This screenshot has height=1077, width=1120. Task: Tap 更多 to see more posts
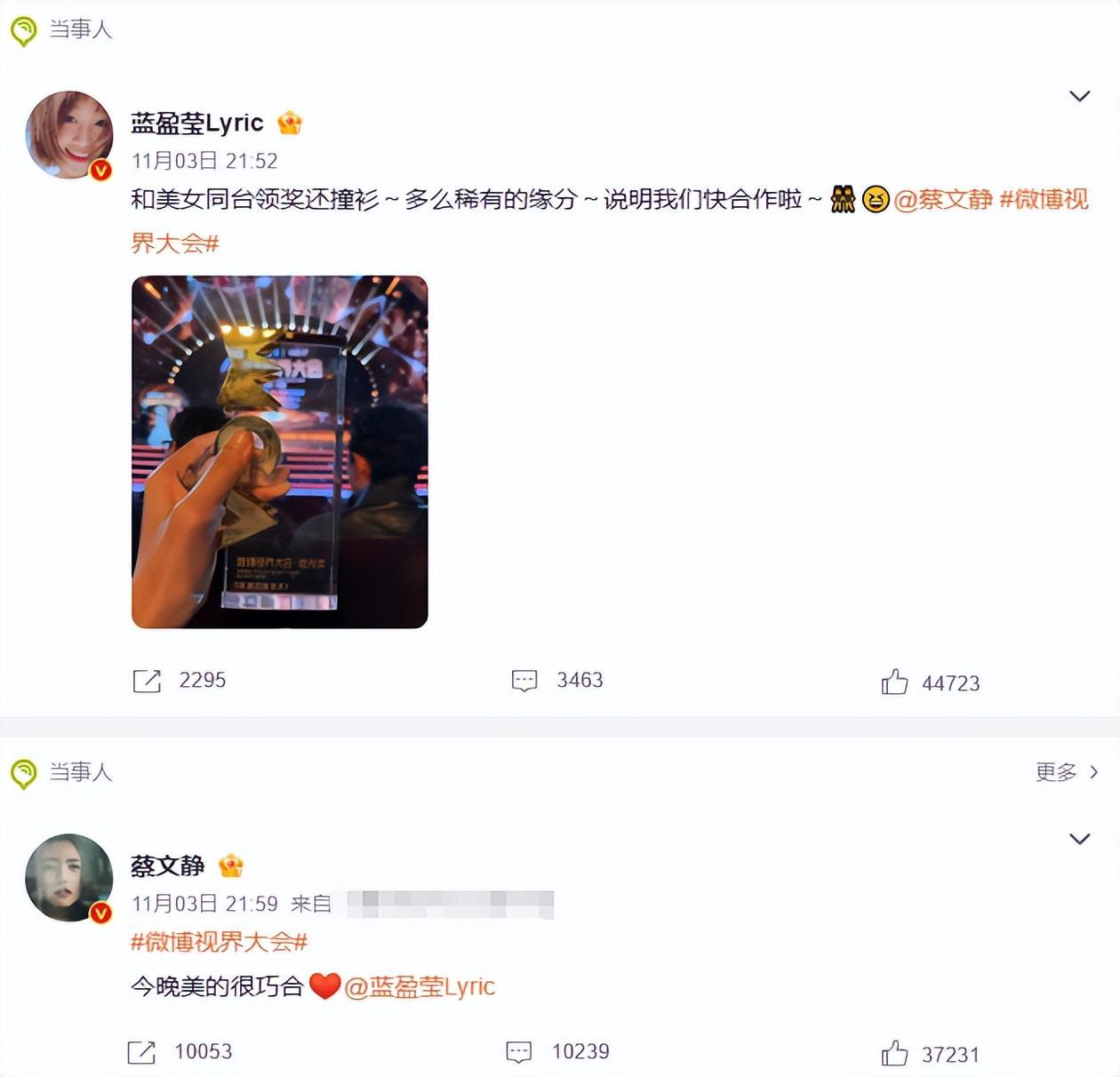click(x=1066, y=771)
